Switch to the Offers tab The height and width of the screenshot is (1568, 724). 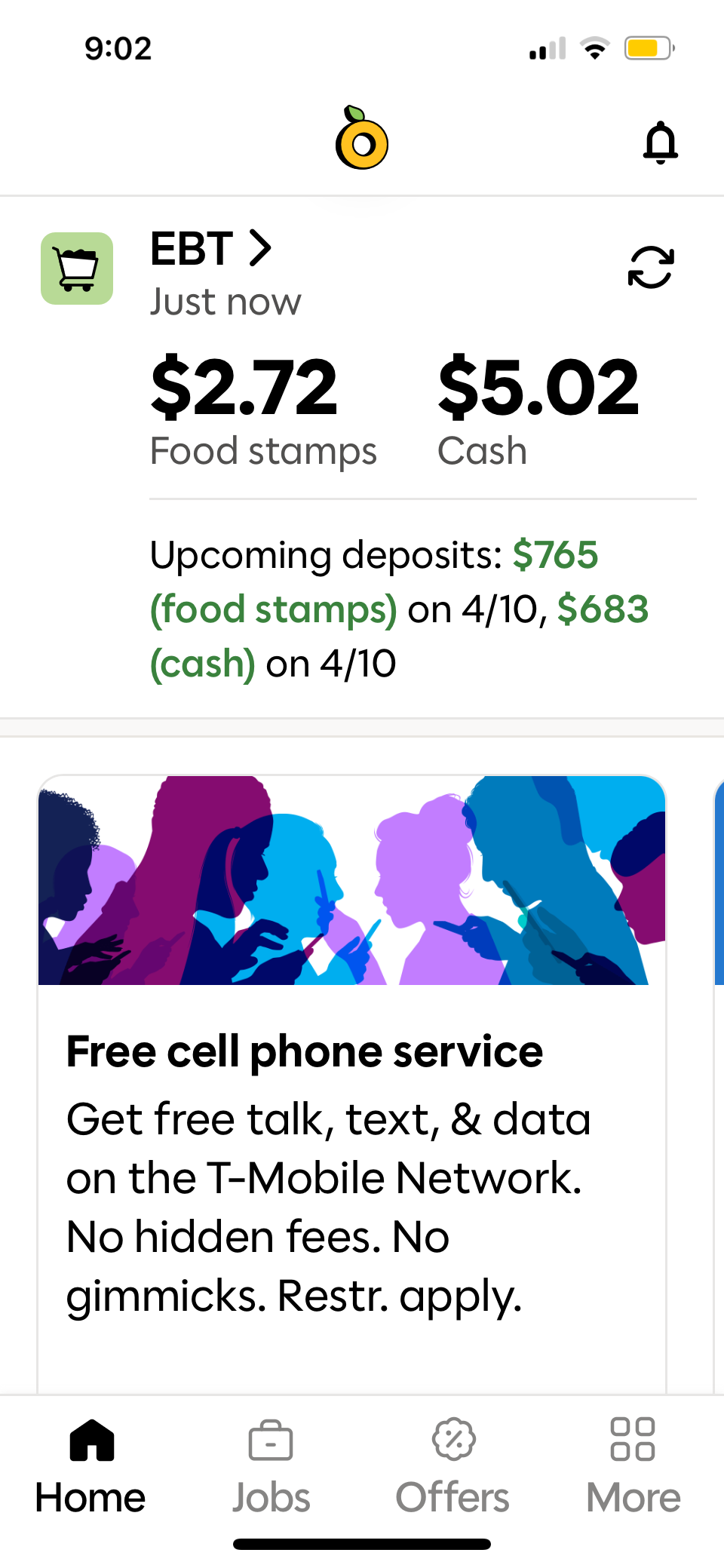(x=452, y=1467)
